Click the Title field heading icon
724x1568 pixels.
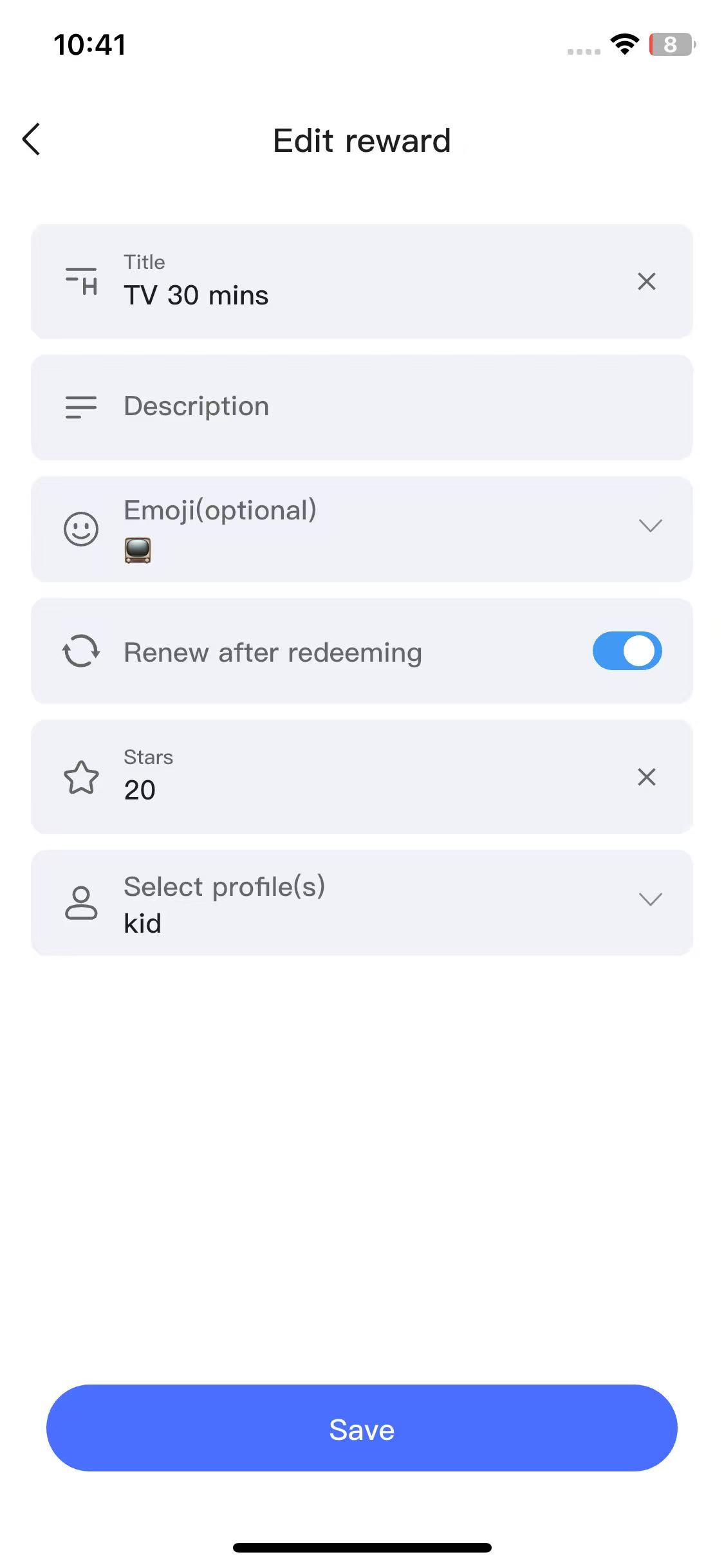80,280
